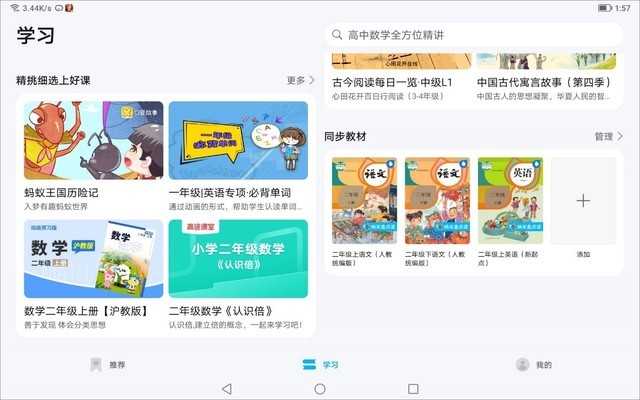
Task: Select the 学习 tab
Action: point(320,365)
